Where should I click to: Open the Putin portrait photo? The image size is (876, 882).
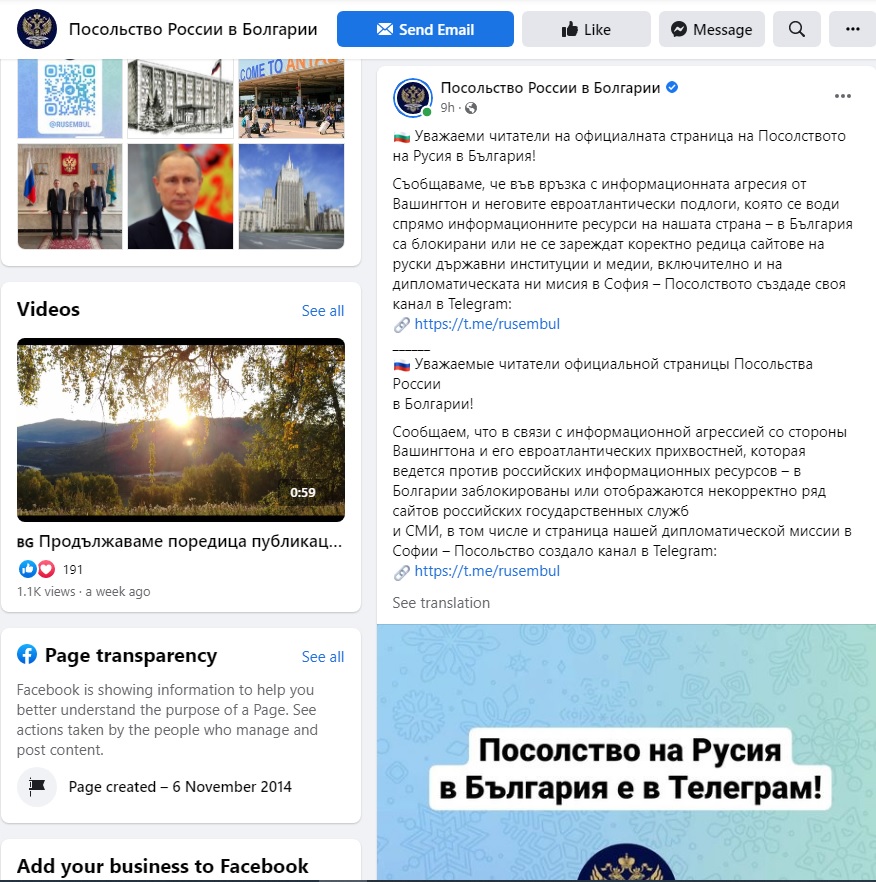[180, 196]
